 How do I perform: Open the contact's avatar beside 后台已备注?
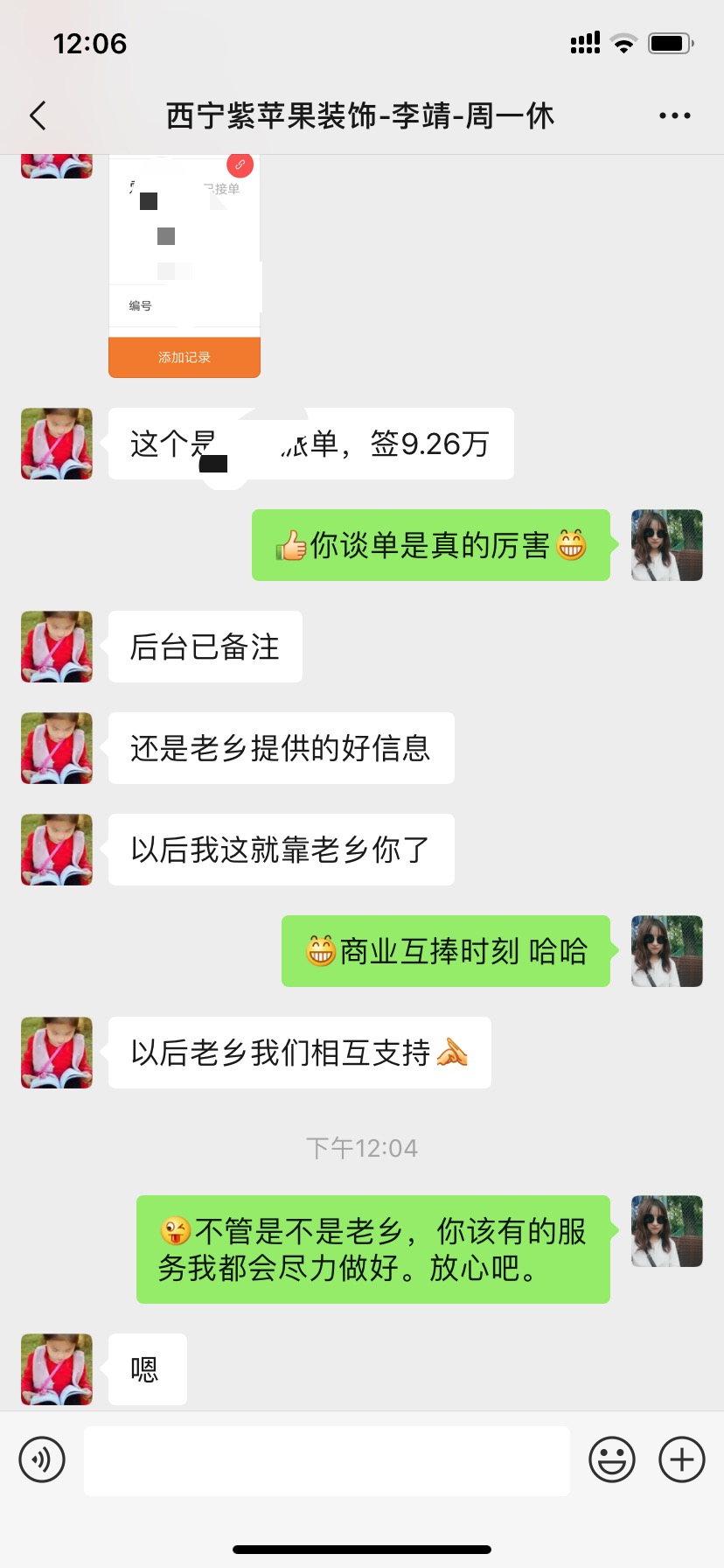(57, 647)
